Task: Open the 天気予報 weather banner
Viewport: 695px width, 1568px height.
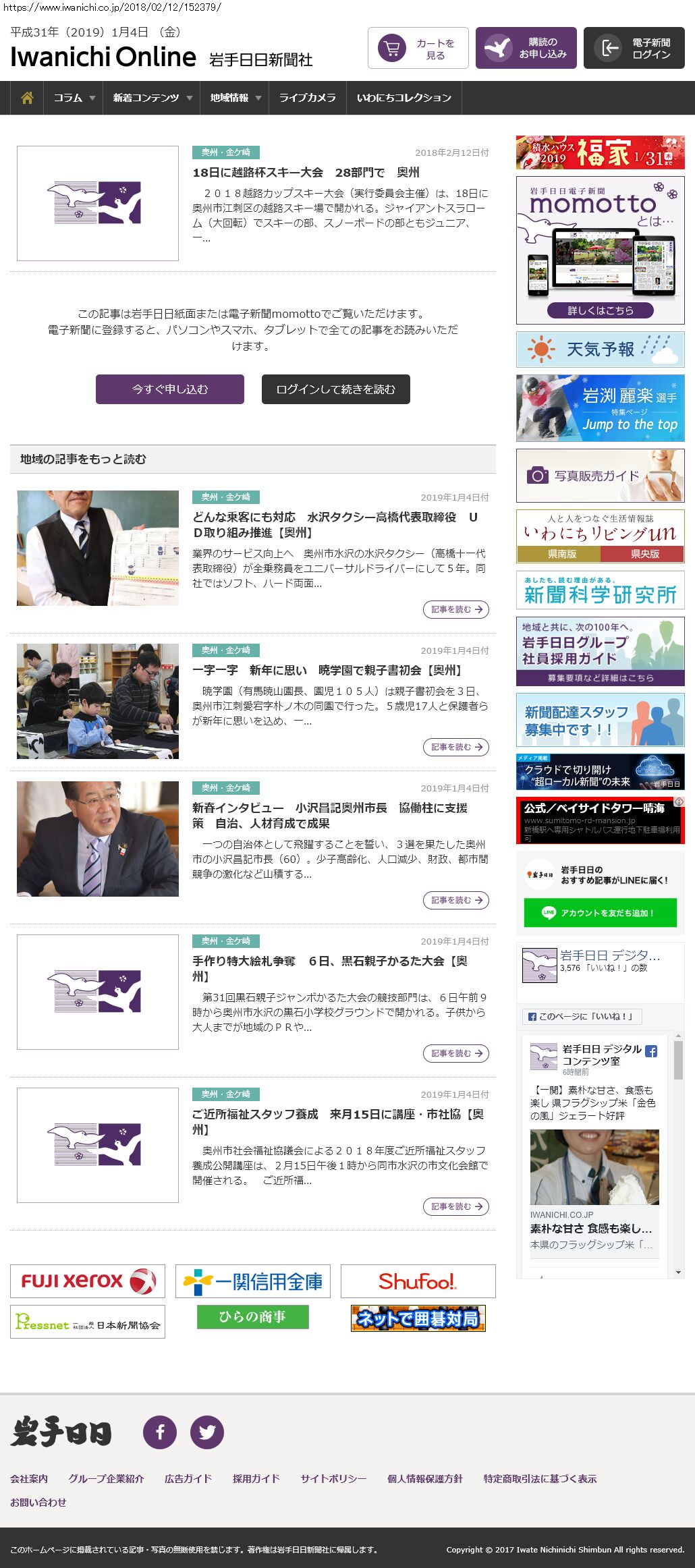Action: tap(600, 349)
